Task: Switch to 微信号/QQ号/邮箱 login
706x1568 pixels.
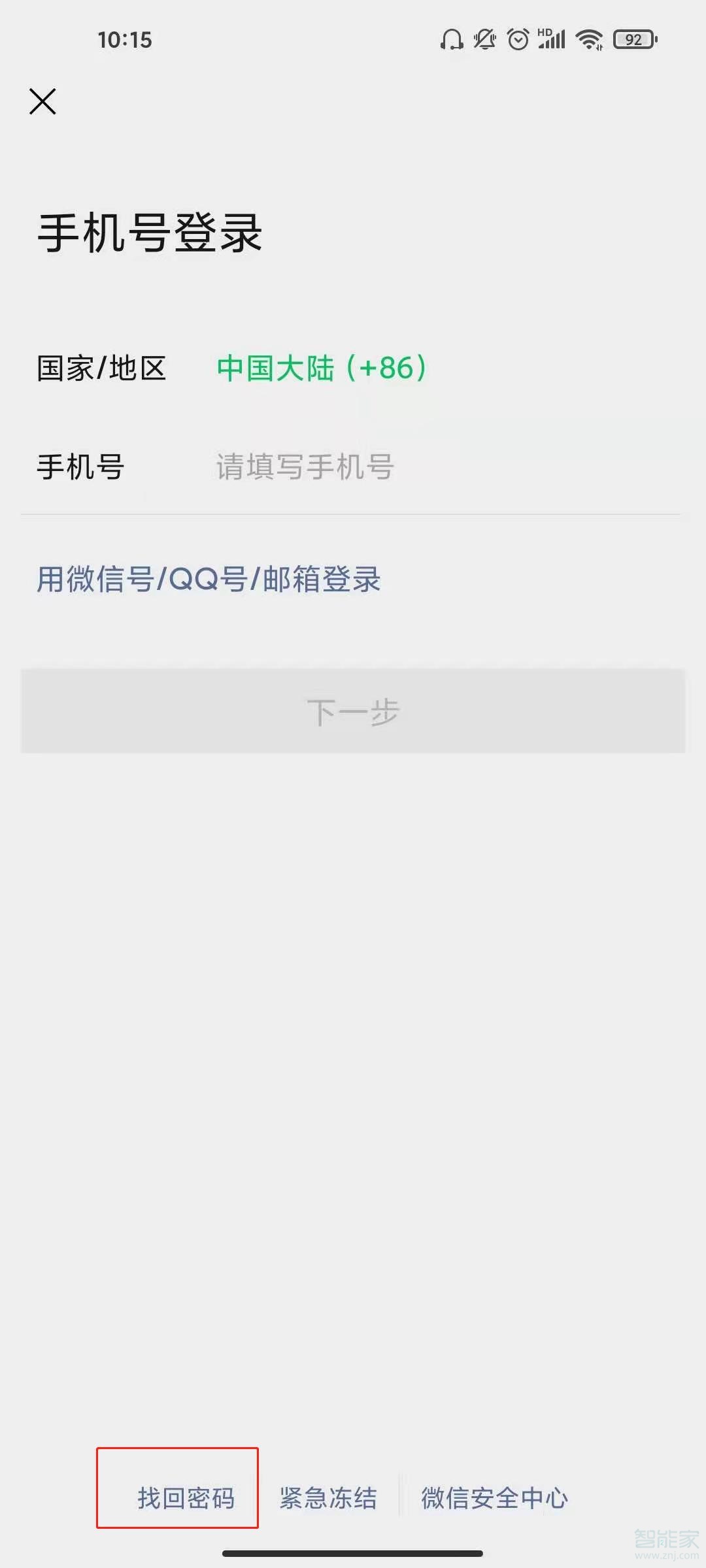Action: click(x=208, y=579)
